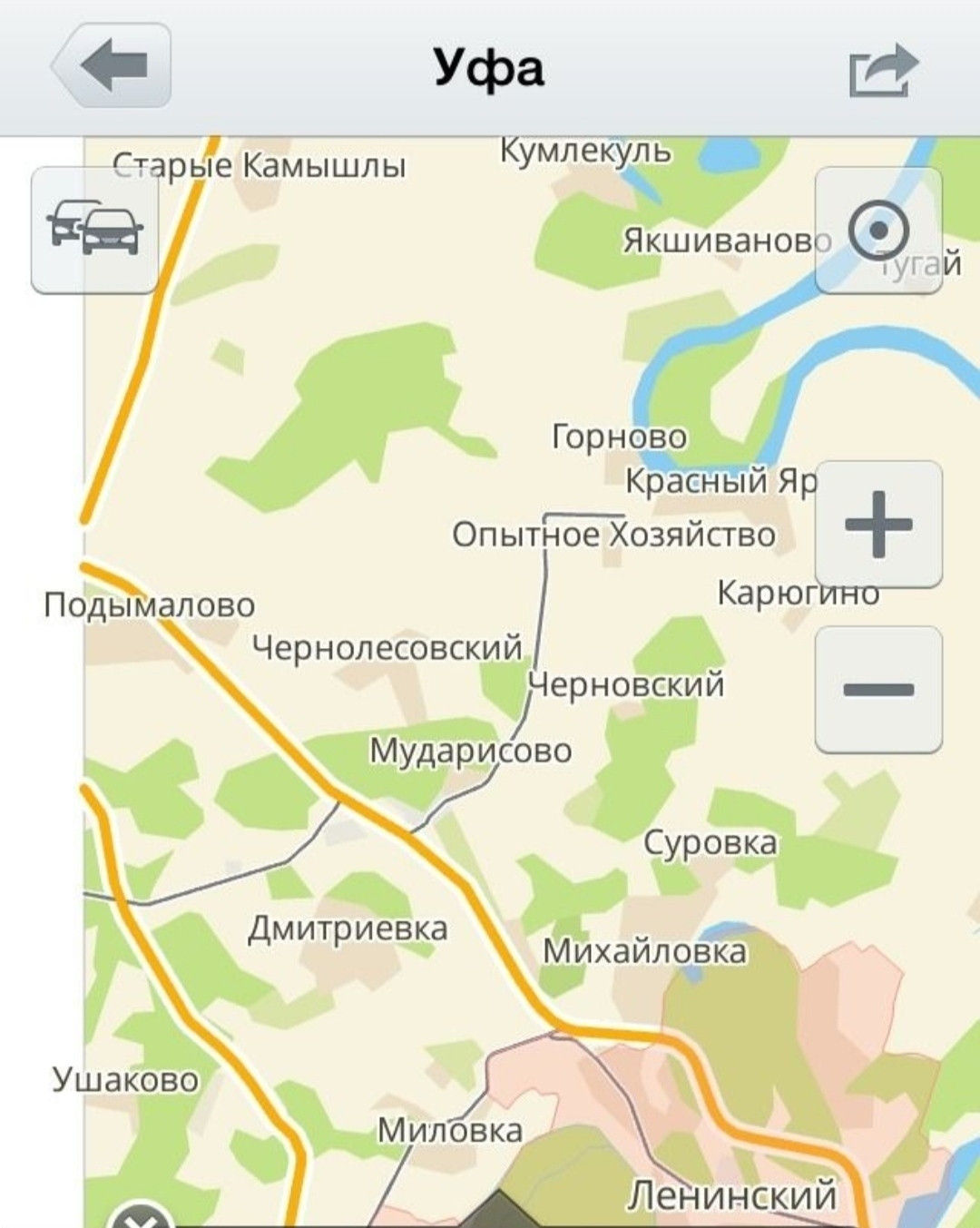Center map on my location
The height and width of the screenshot is (1228, 980).
[x=878, y=231]
